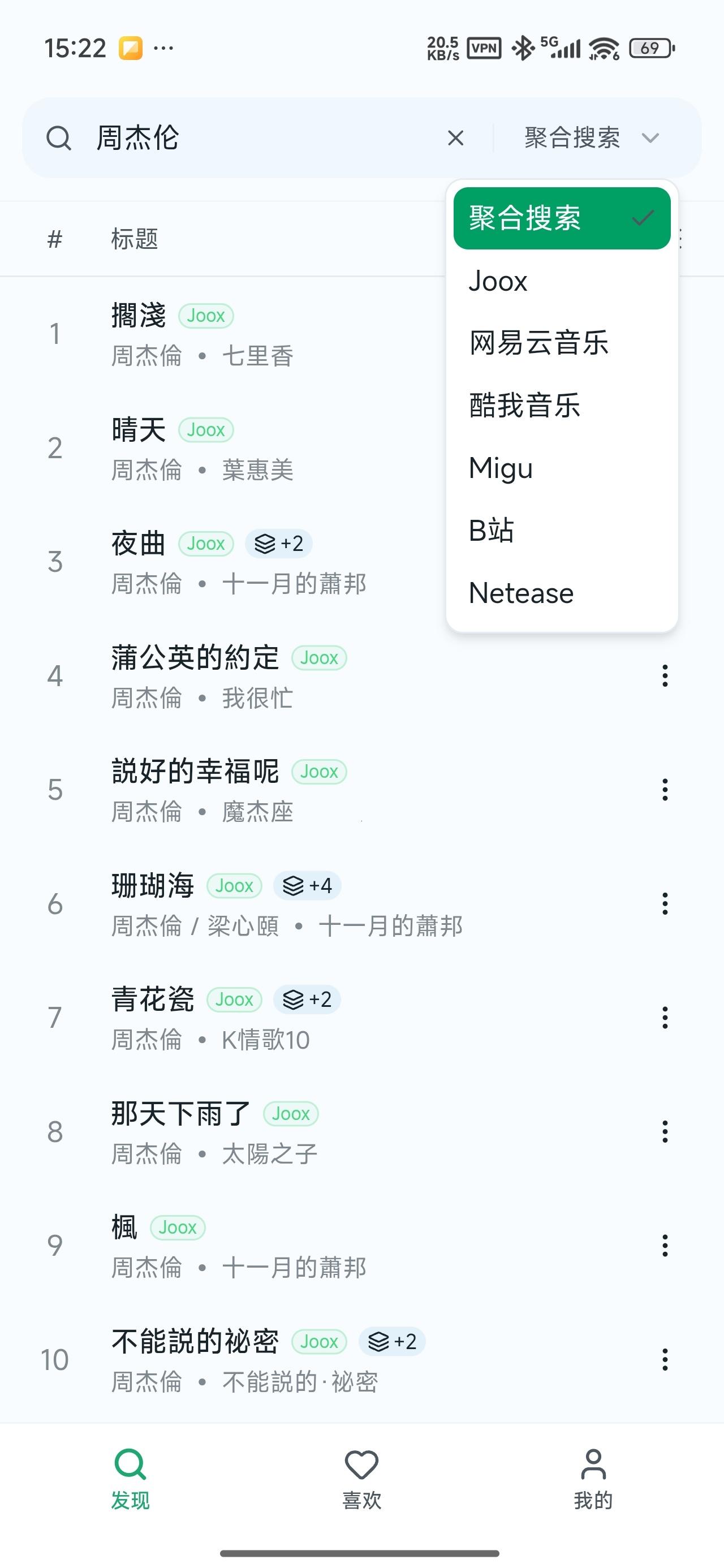Switch to the 喜欢 tab
This screenshot has width=724, height=1568.
pos(361,1479)
